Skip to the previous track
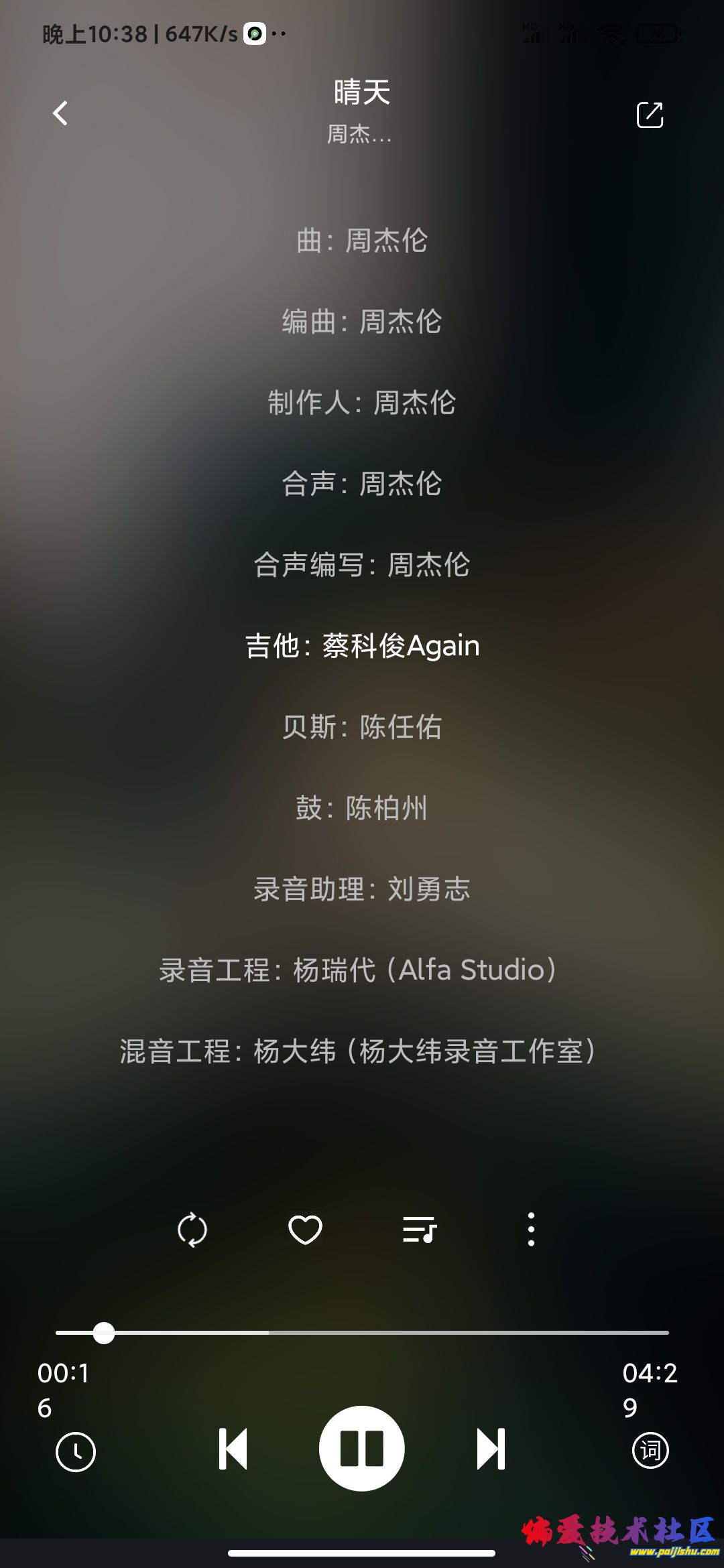The image size is (724, 1568). coord(233,1449)
